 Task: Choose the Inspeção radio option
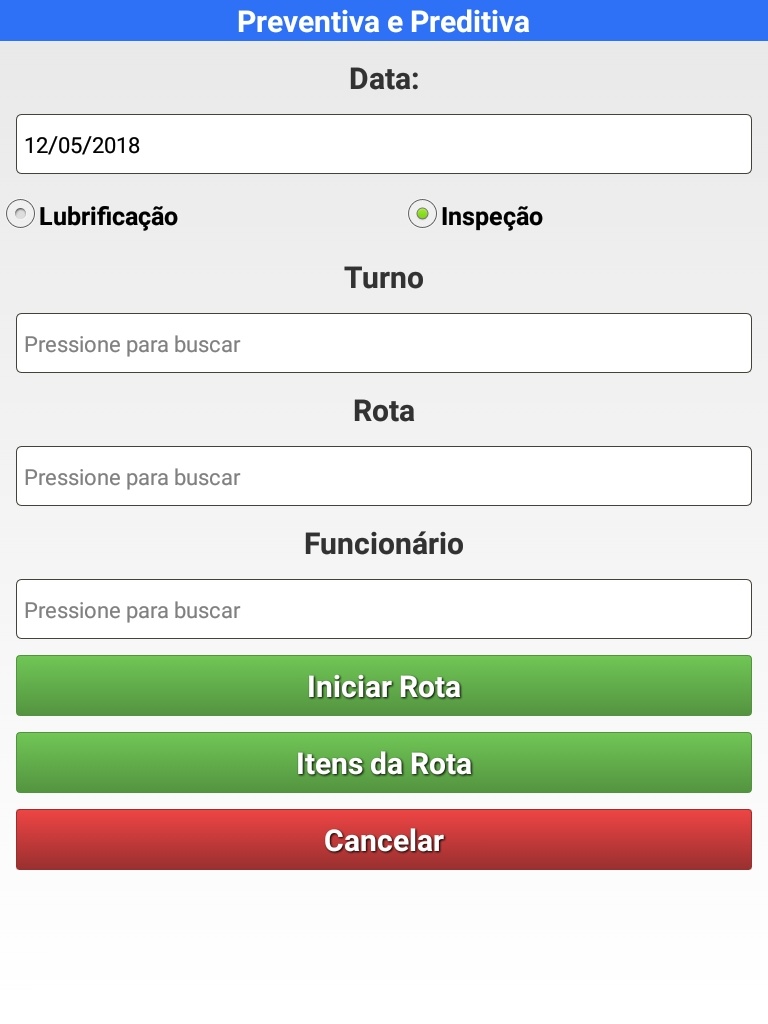(423, 215)
